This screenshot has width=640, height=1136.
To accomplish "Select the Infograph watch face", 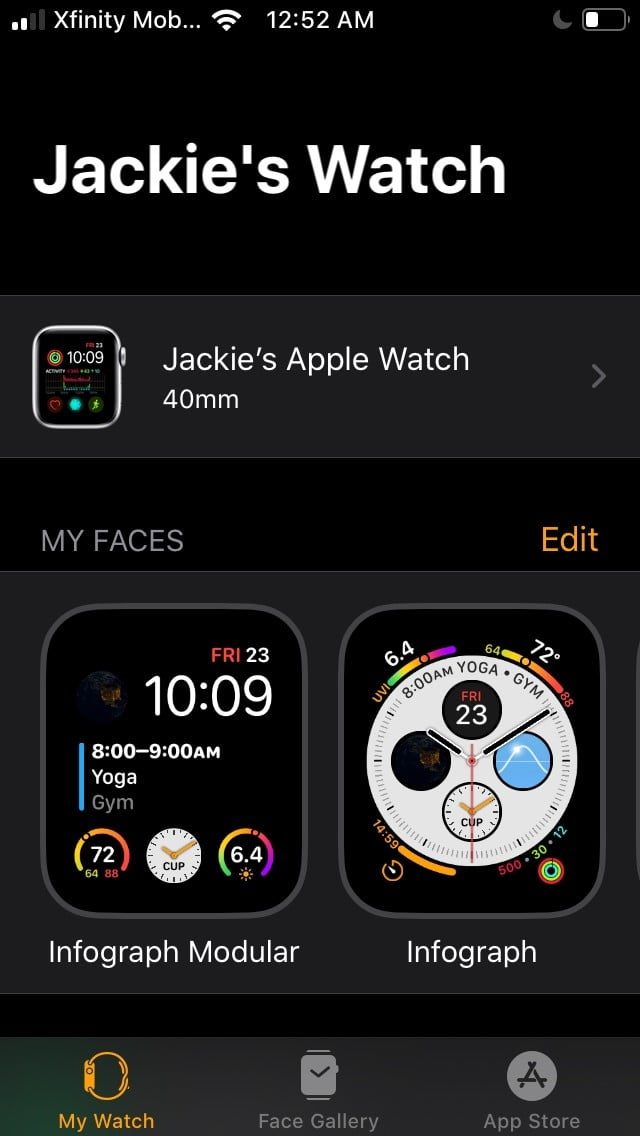I will 471,761.
